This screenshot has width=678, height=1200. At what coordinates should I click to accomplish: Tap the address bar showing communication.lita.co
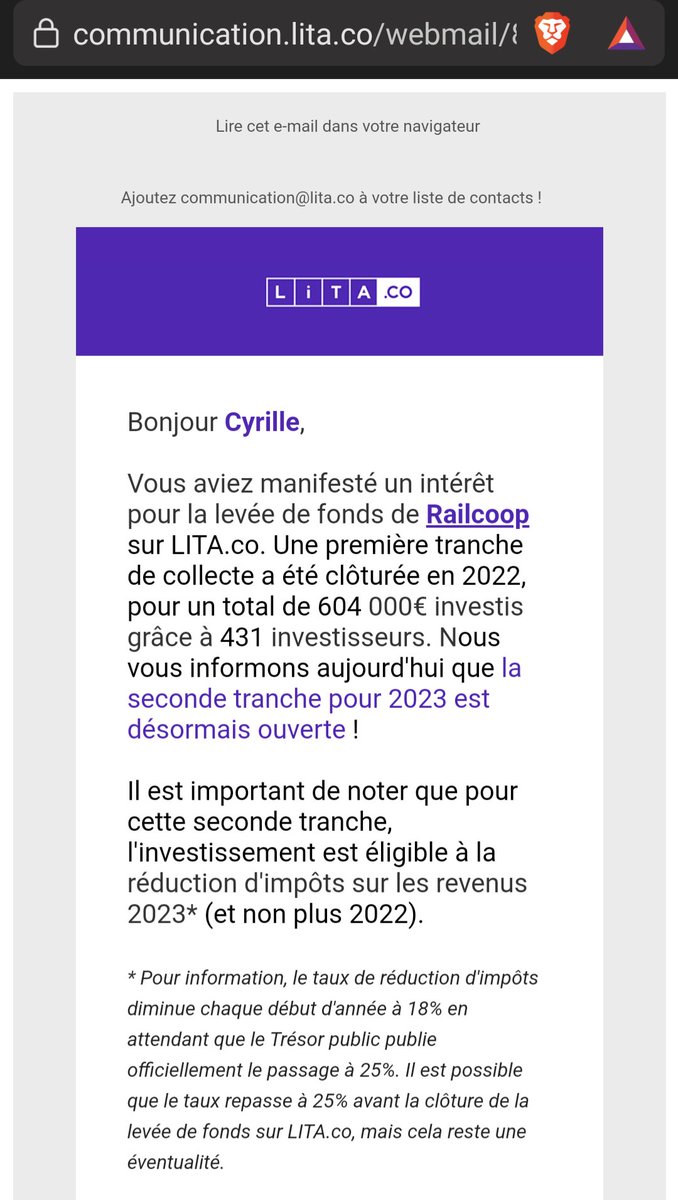point(295,34)
